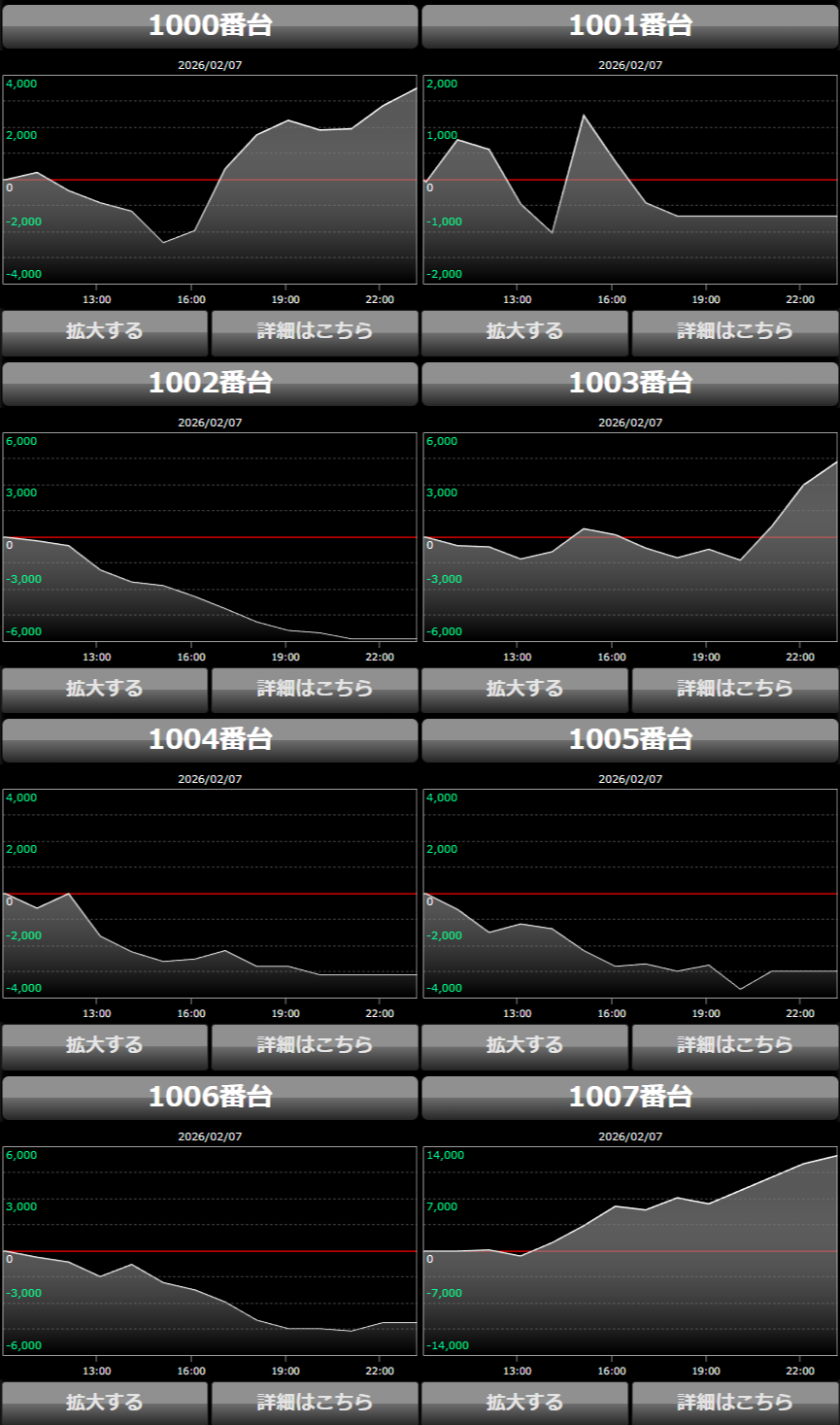The width and height of the screenshot is (840, 1425).
Task: Tap 拡大する under the 1007番台 graph
Action: (x=524, y=1403)
